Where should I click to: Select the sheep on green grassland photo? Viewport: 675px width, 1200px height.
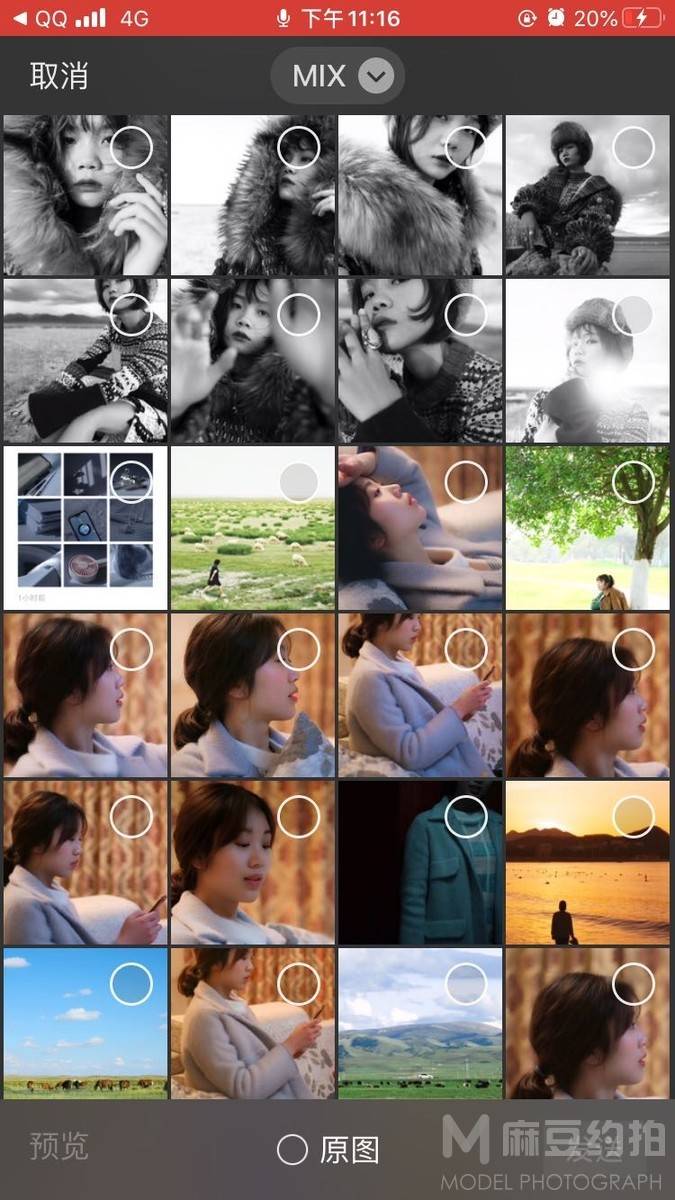(298, 482)
